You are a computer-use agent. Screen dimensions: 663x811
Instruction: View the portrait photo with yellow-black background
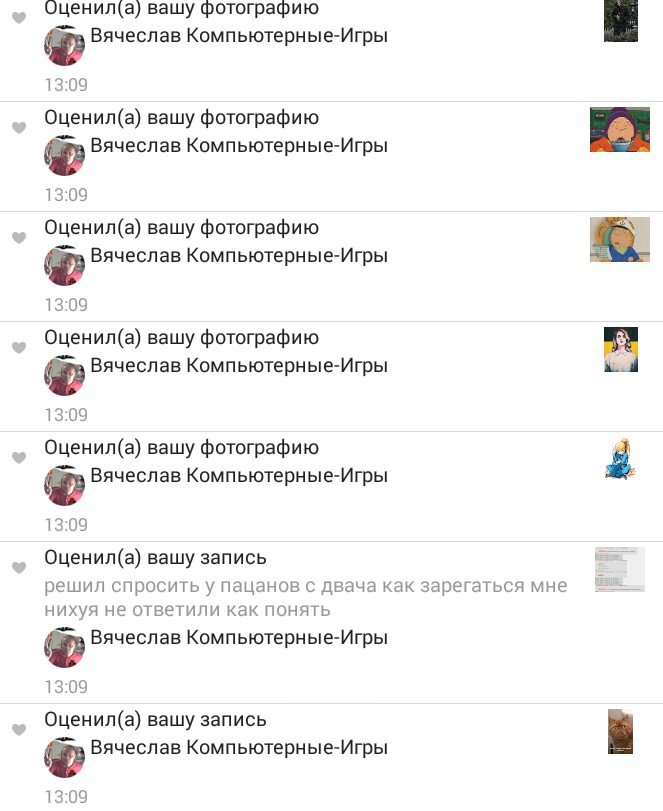(x=620, y=349)
